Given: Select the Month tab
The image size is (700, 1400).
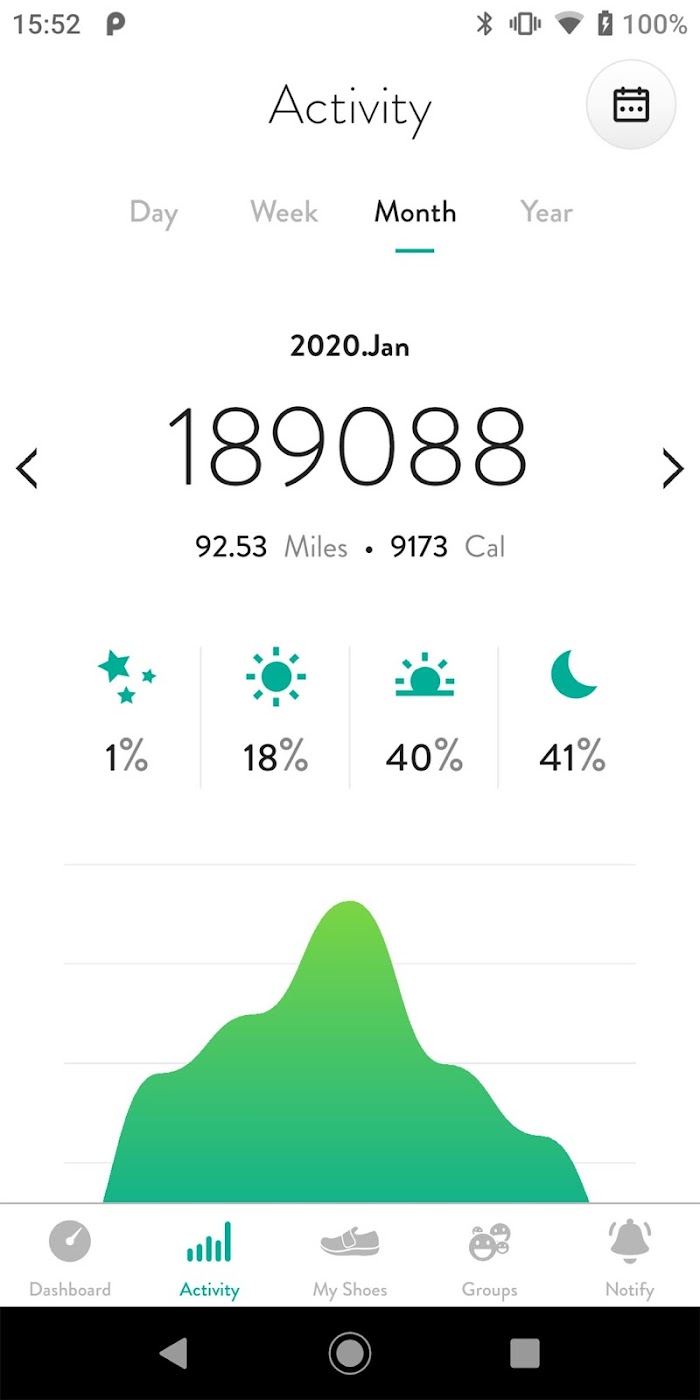Looking at the screenshot, I should pyautogui.click(x=415, y=211).
